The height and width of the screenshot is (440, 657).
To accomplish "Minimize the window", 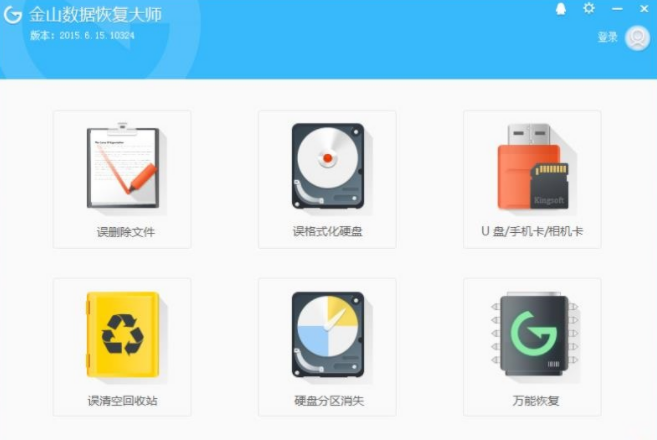I will click(x=615, y=9).
